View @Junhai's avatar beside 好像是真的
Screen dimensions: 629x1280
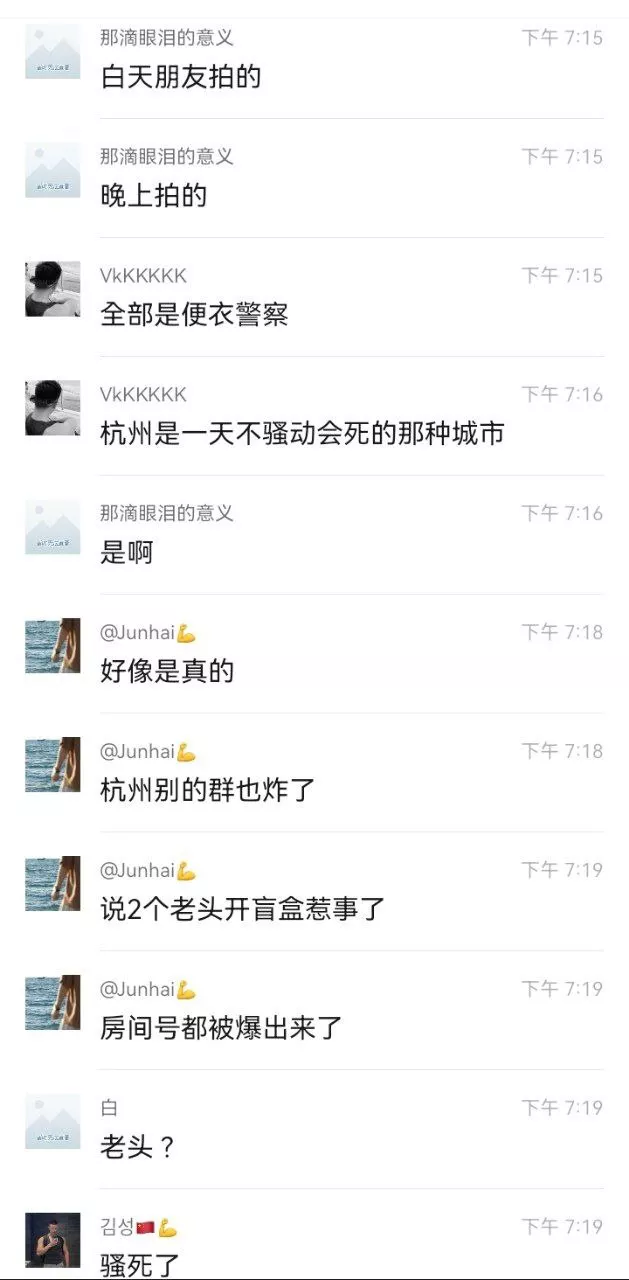coord(52,646)
